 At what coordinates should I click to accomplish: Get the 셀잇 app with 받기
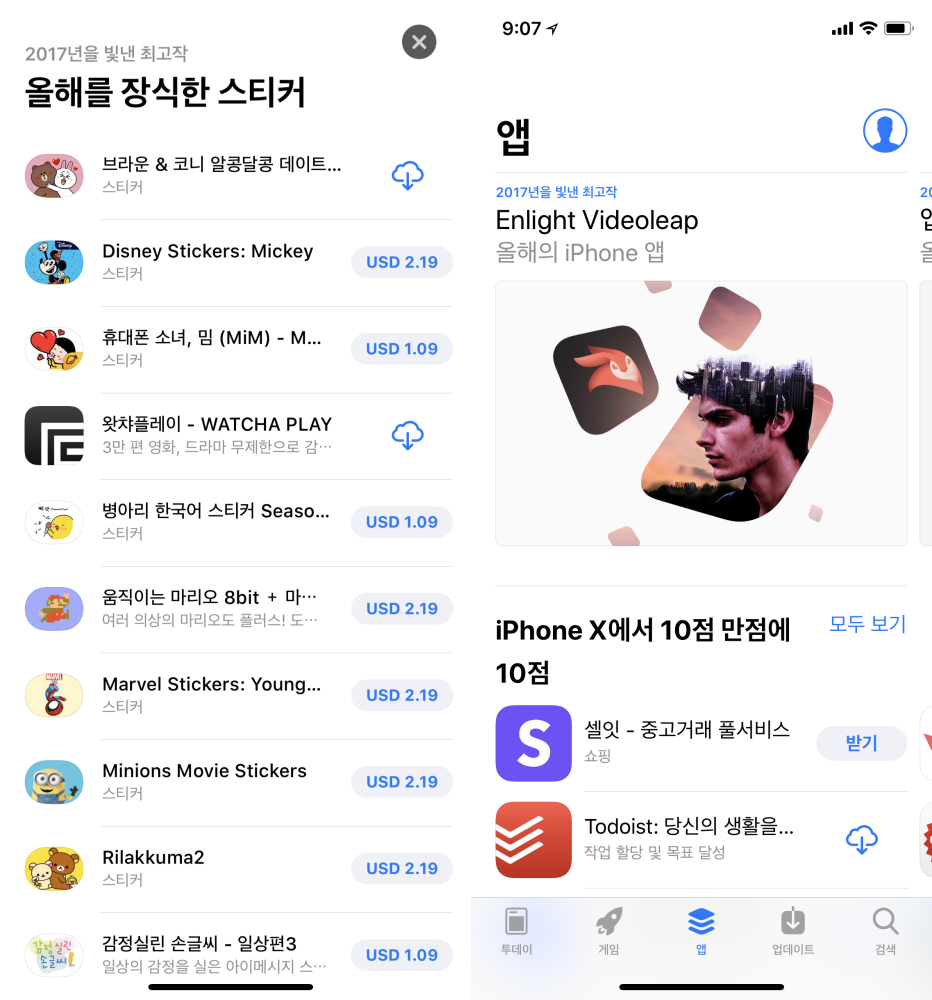click(x=861, y=743)
